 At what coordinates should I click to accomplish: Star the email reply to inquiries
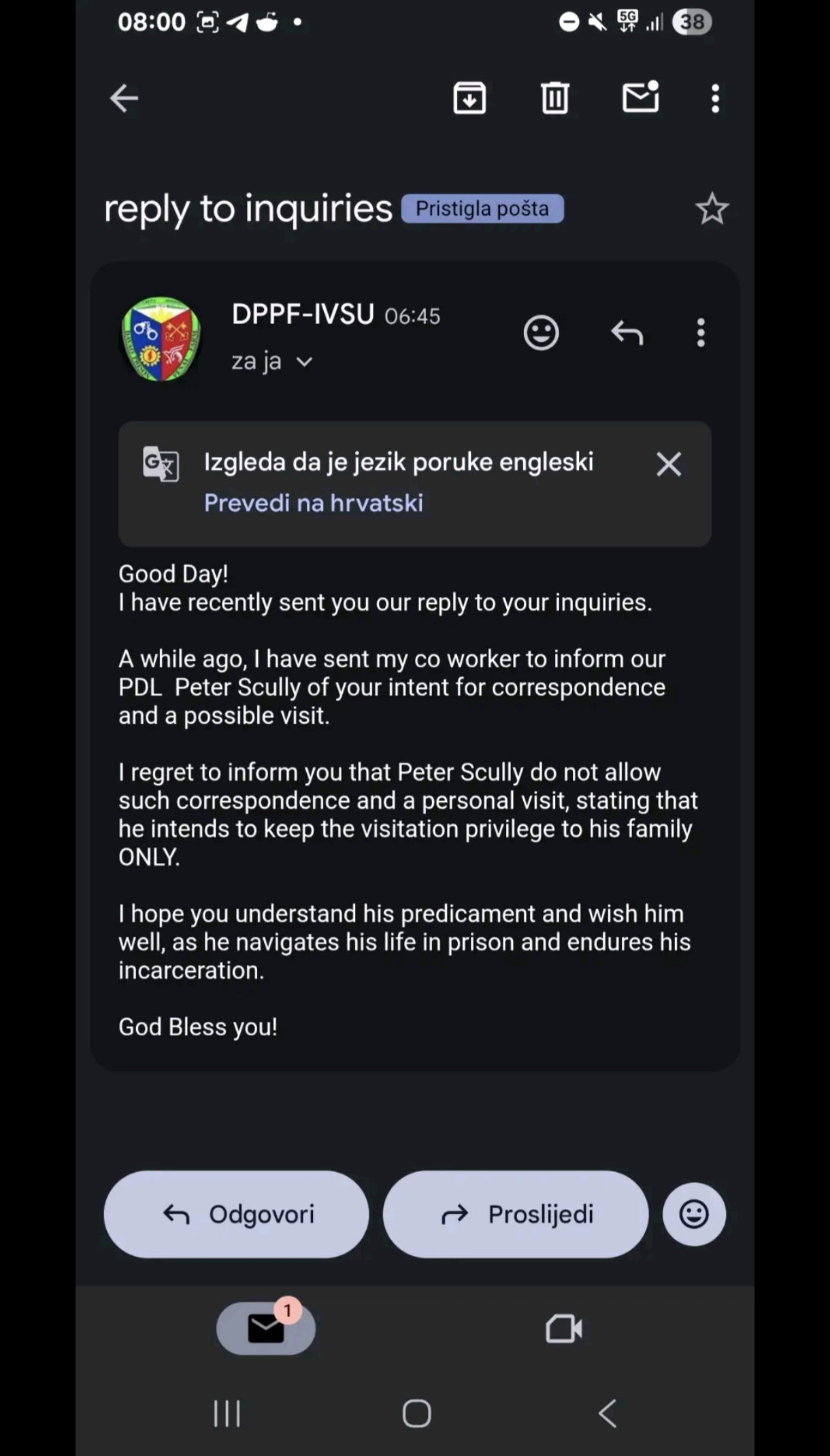pyautogui.click(x=712, y=209)
